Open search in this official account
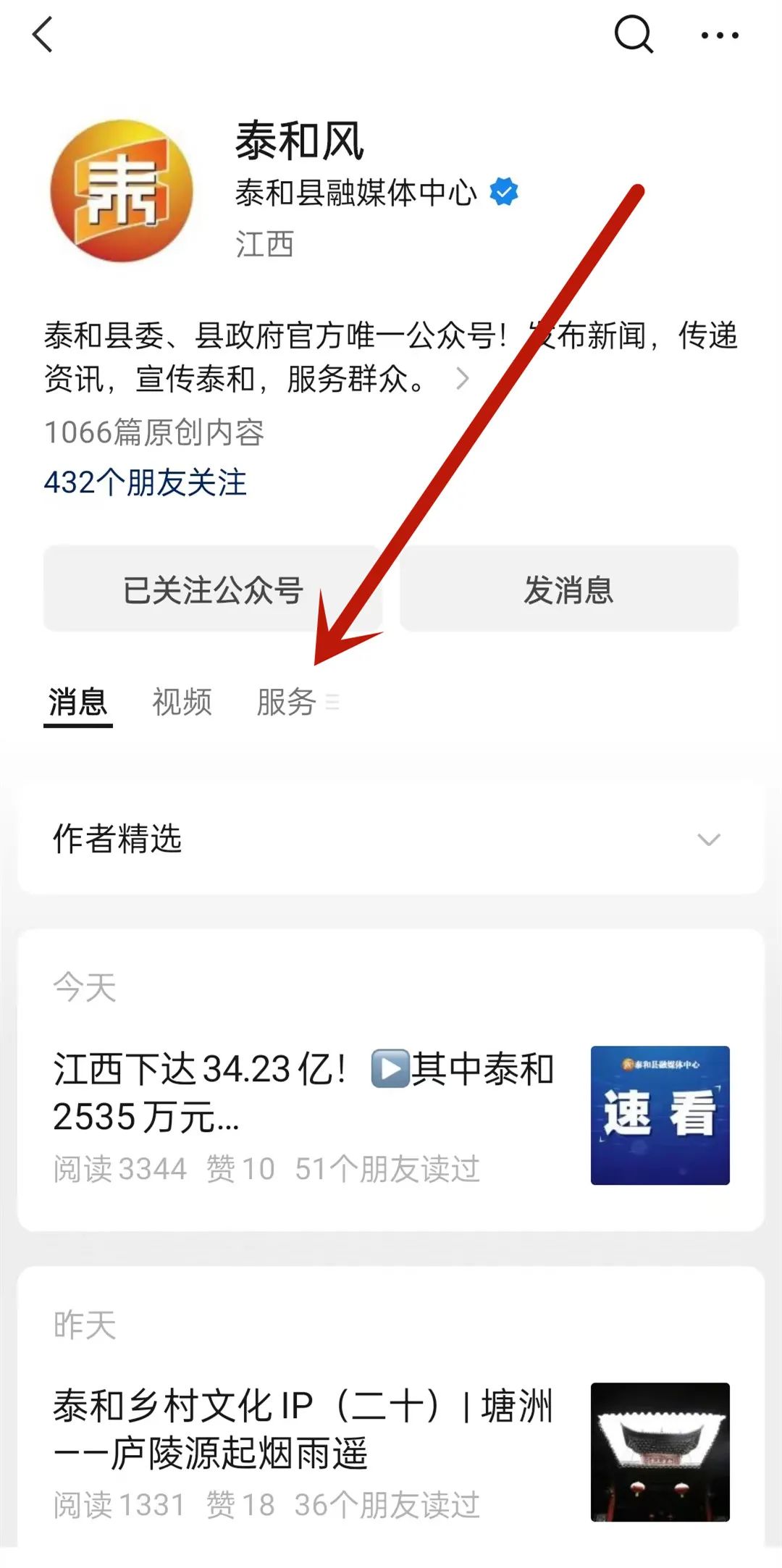 click(634, 35)
